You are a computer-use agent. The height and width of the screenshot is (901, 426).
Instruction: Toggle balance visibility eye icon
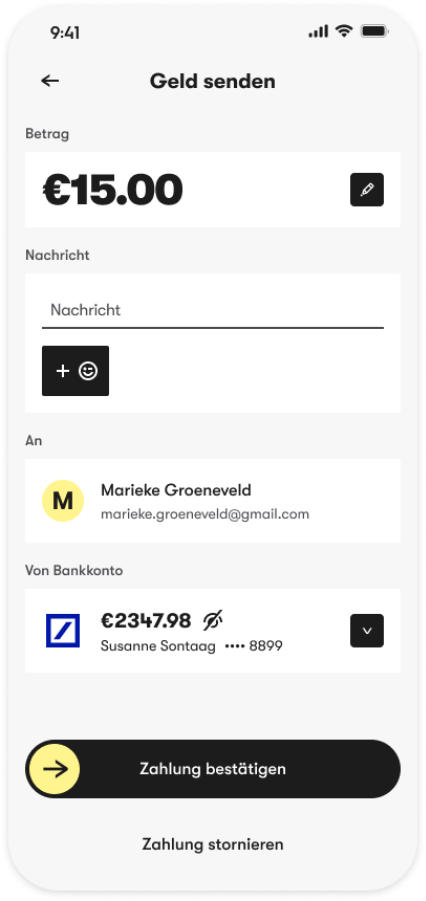[213, 621]
